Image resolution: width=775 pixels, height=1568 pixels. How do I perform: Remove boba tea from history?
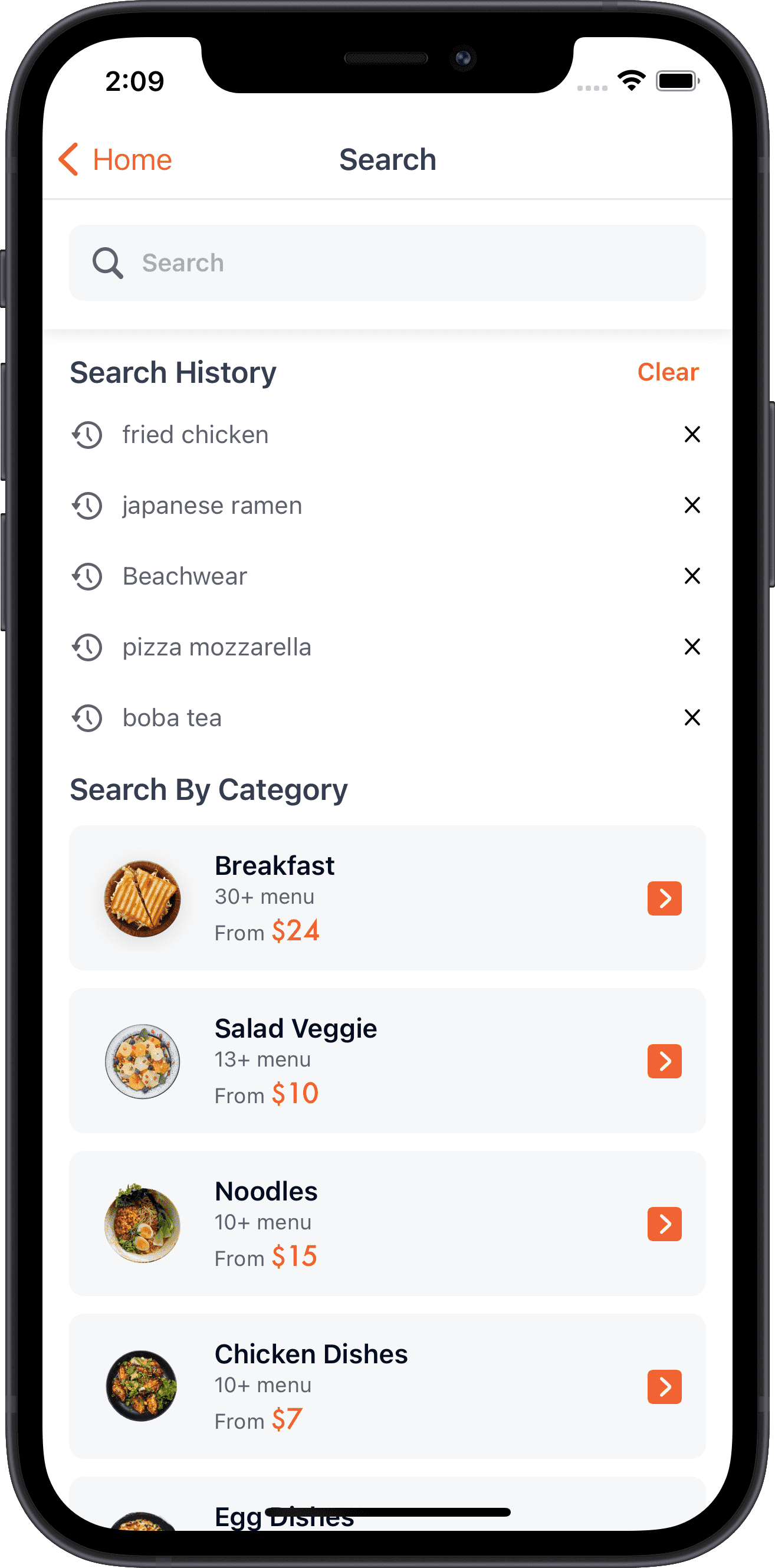coord(692,717)
